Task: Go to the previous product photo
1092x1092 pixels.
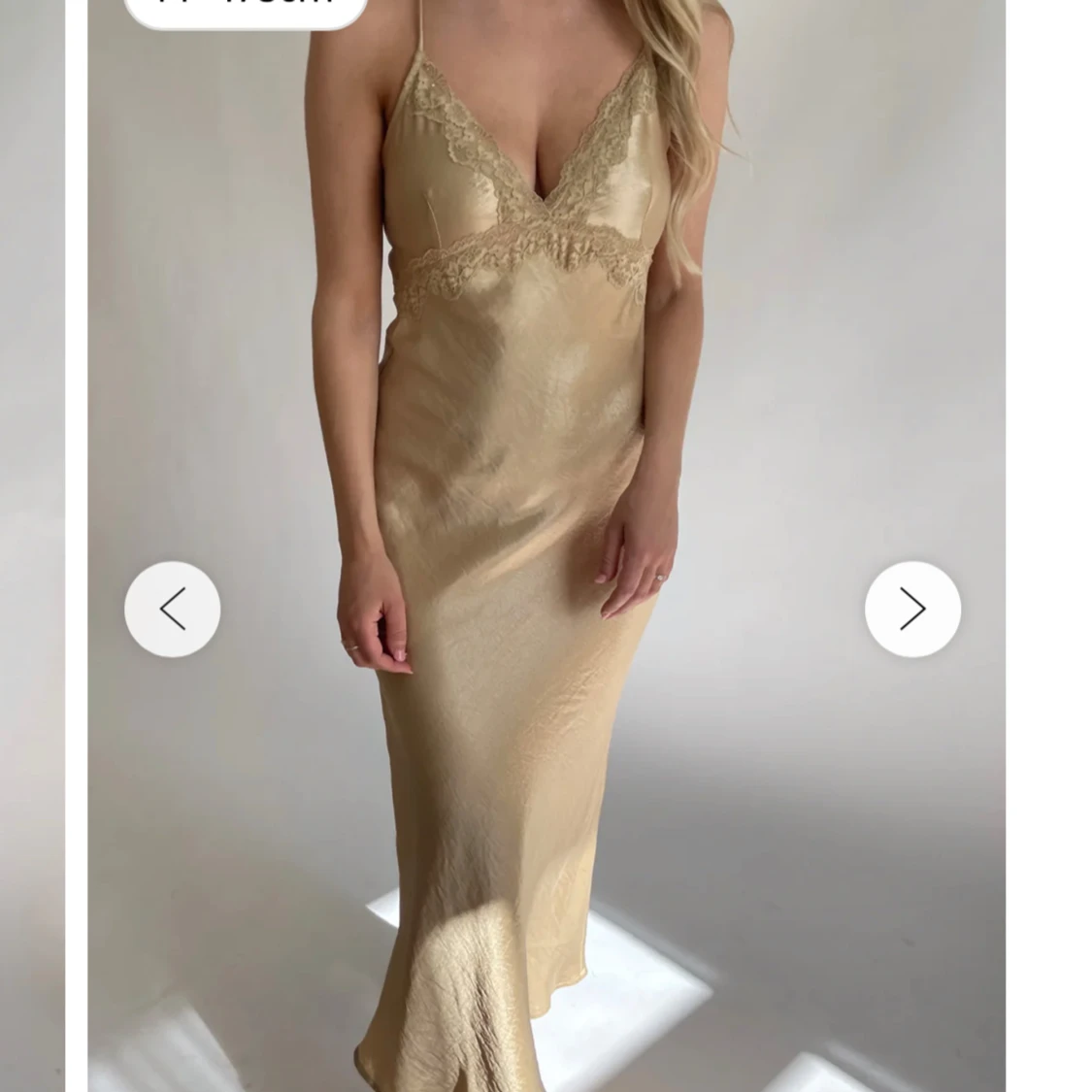Action: (173, 610)
